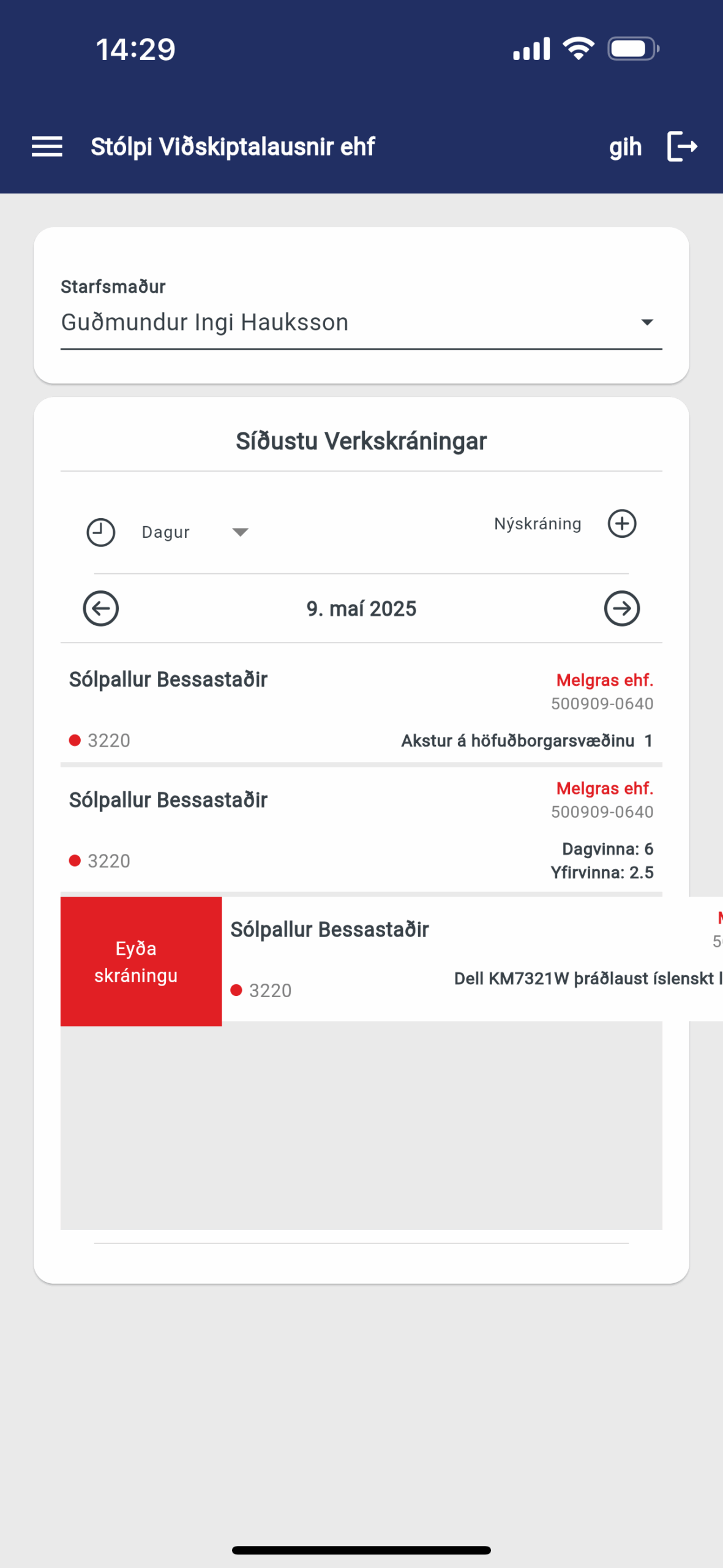
Task: Open the Dagur period dropdown
Action: (195, 532)
